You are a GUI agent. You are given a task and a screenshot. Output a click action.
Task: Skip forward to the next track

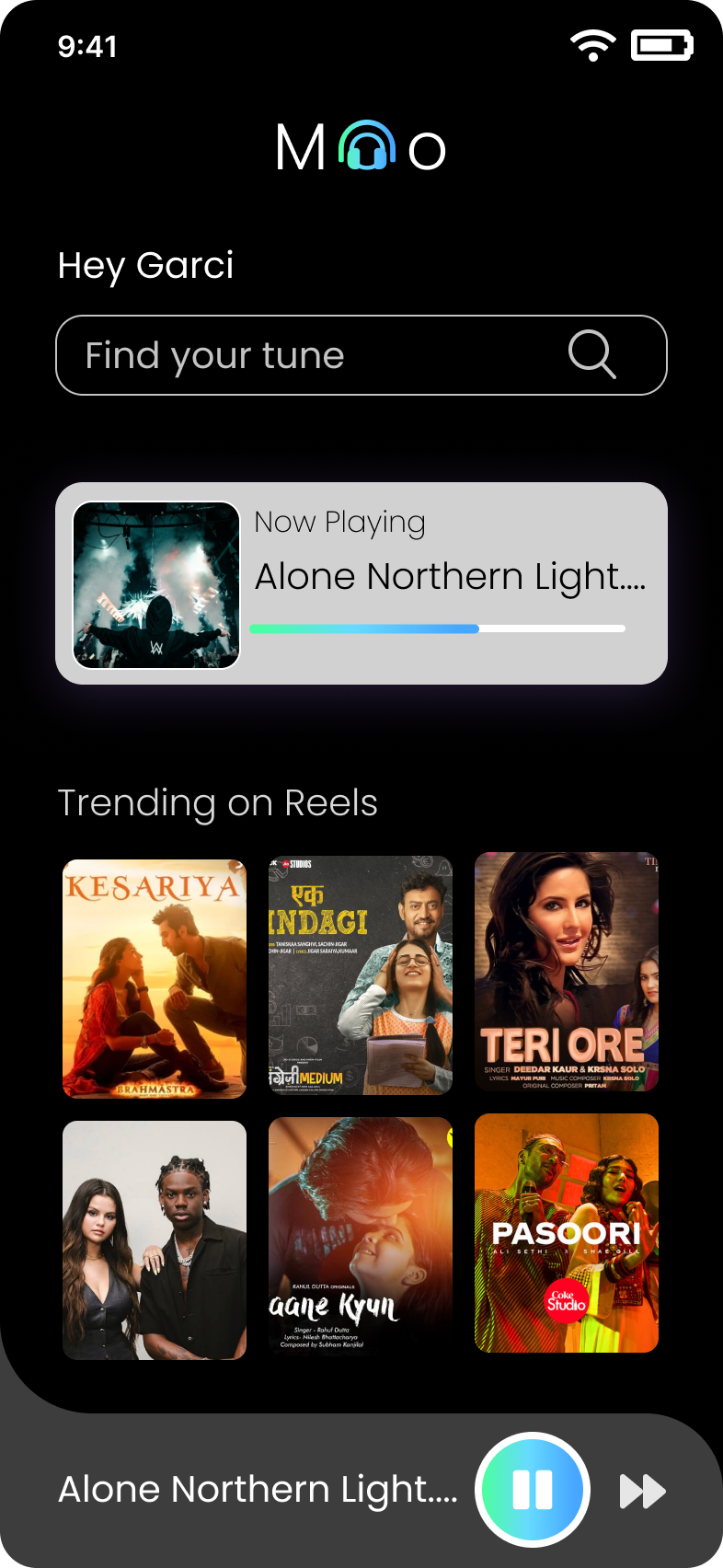(x=642, y=1491)
